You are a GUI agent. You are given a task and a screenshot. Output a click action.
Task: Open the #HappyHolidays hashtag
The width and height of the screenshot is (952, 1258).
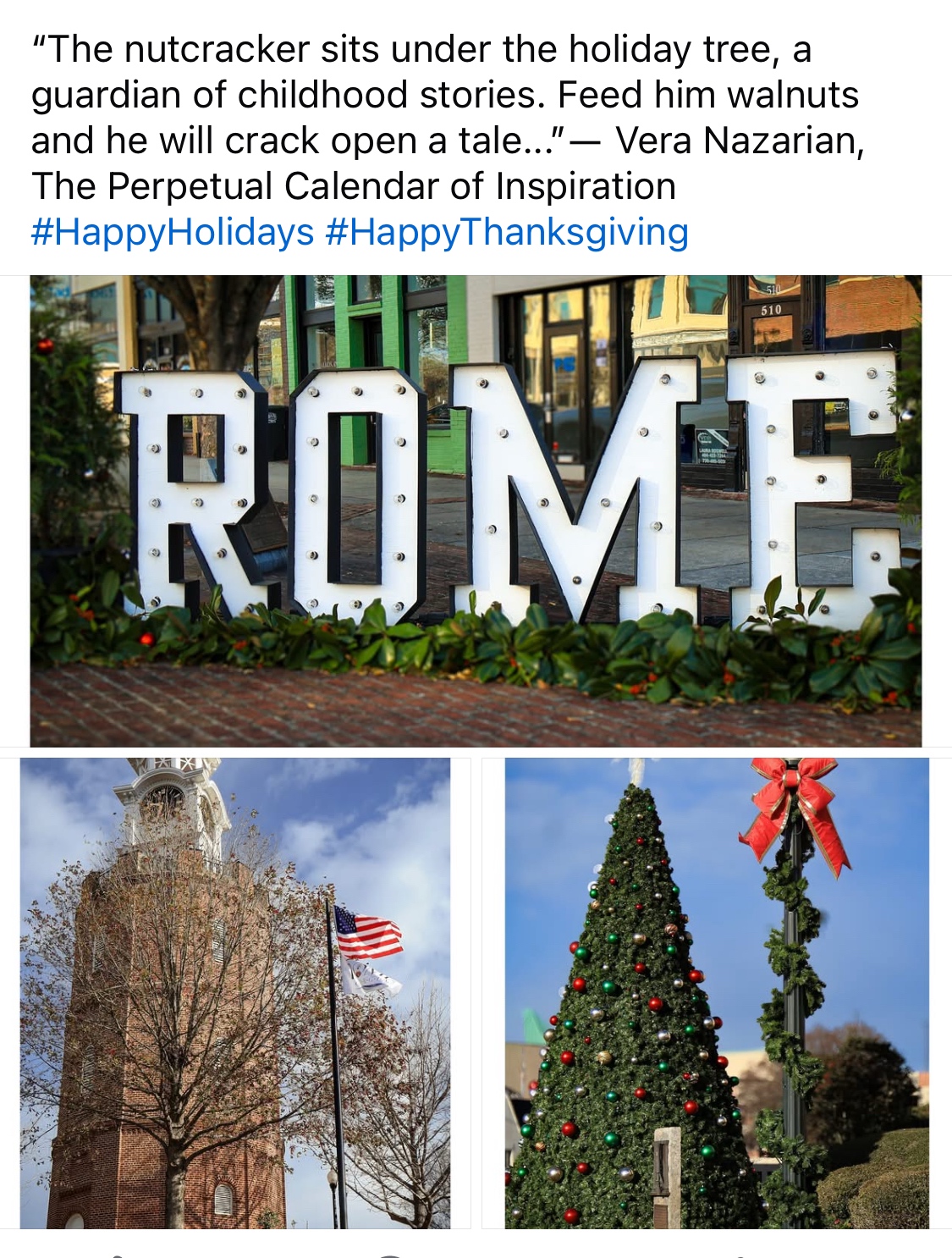tap(173, 232)
